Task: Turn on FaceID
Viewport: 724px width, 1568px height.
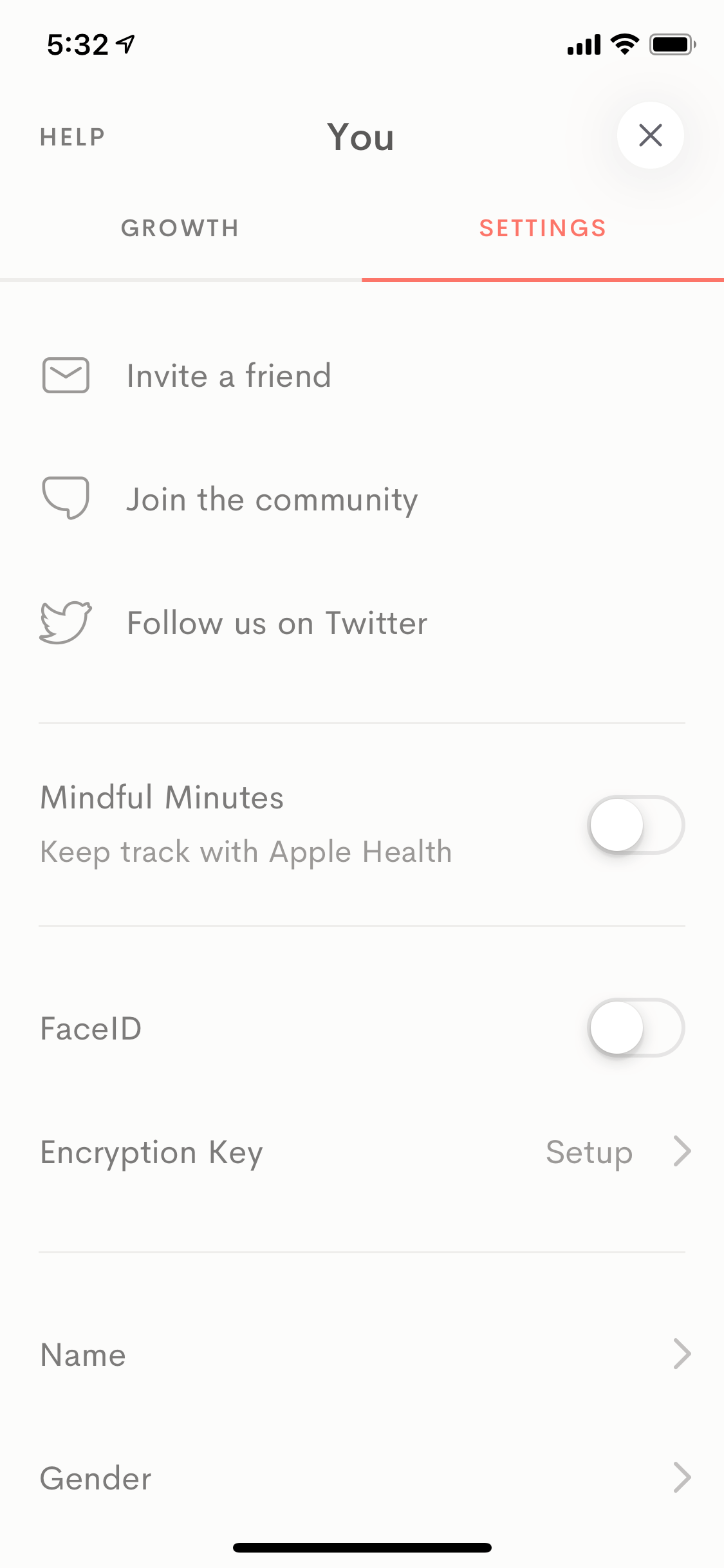Action: point(636,1027)
